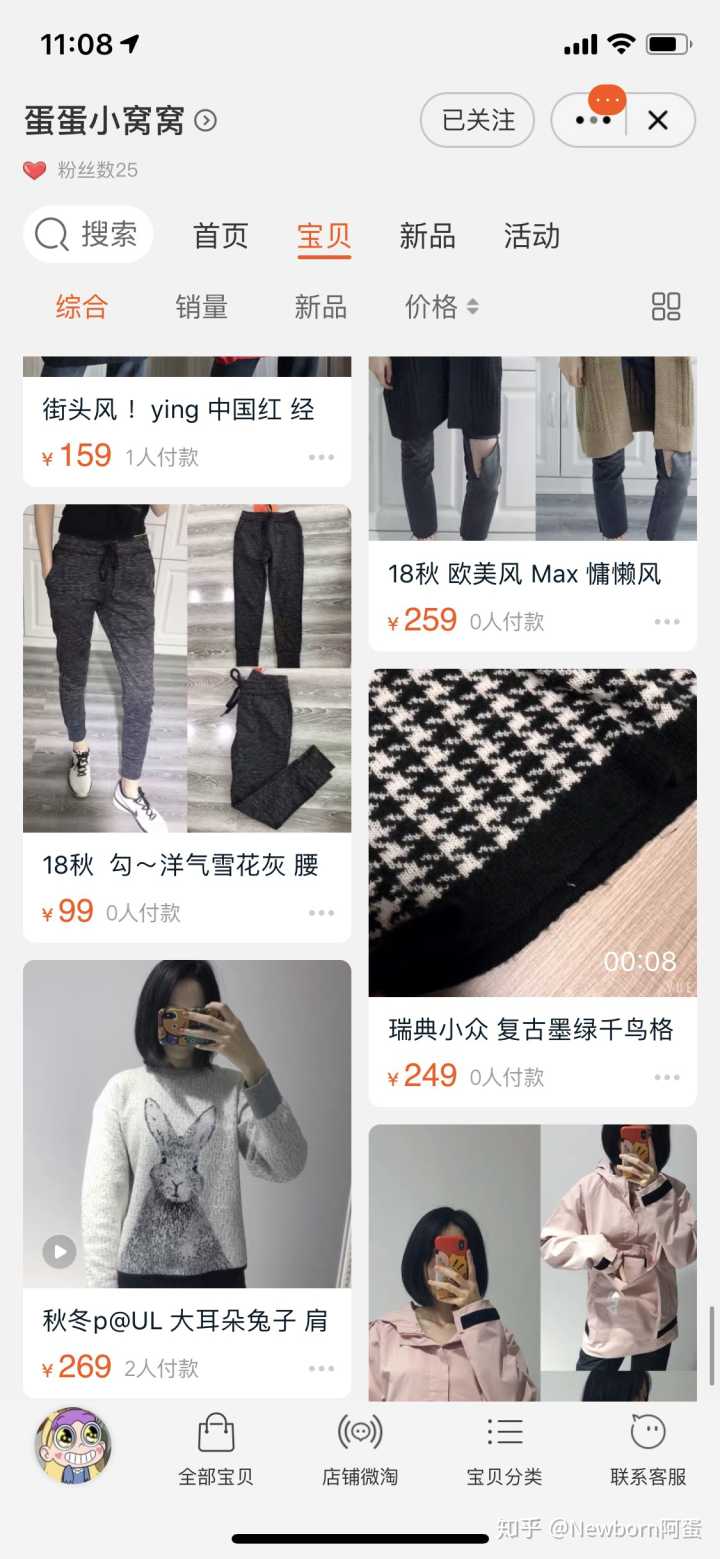Sort items by 价格
This screenshot has height=1559, width=720.
click(x=441, y=307)
